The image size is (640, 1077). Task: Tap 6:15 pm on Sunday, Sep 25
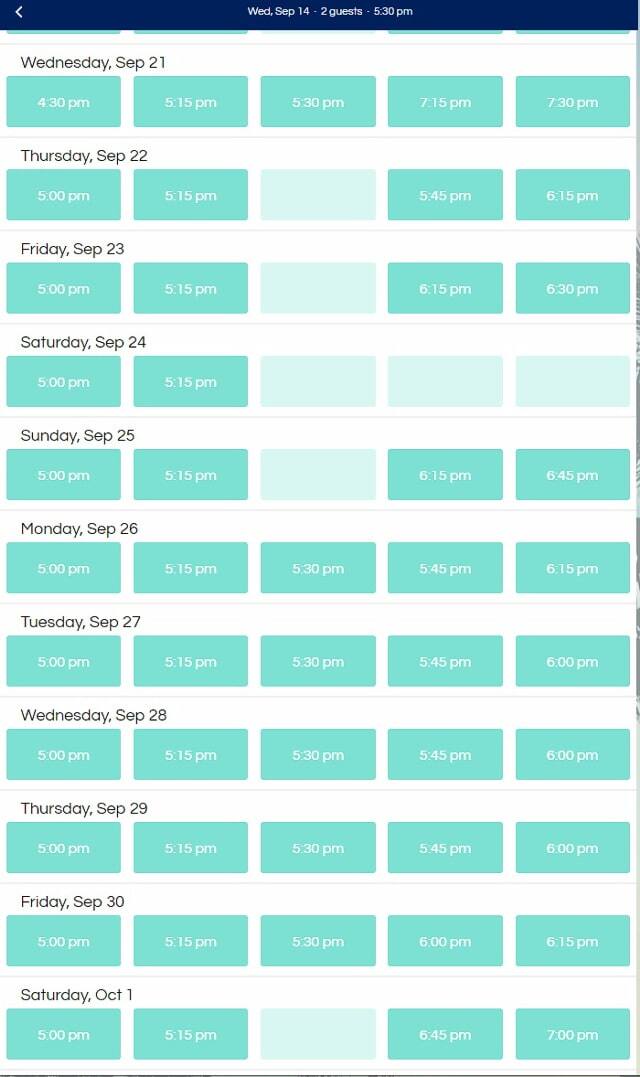pyautogui.click(x=445, y=475)
